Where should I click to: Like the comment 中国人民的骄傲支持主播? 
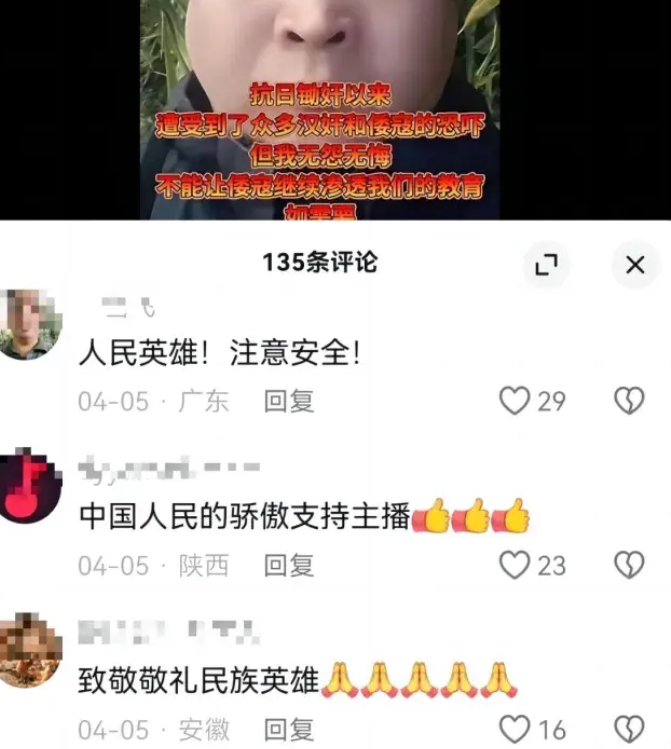pyautogui.click(x=514, y=565)
